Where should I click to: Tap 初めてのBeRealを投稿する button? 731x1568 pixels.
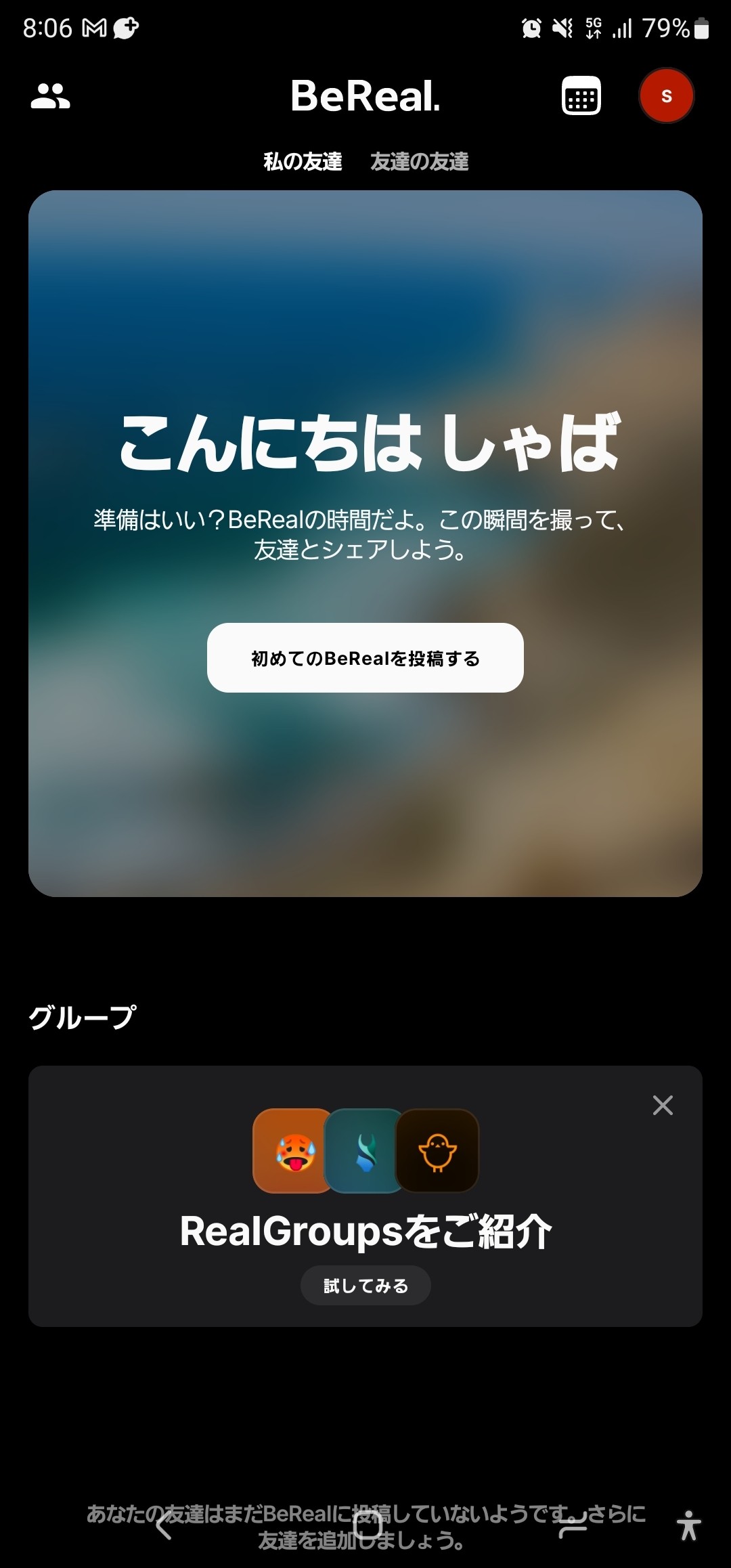pyautogui.click(x=365, y=658)
